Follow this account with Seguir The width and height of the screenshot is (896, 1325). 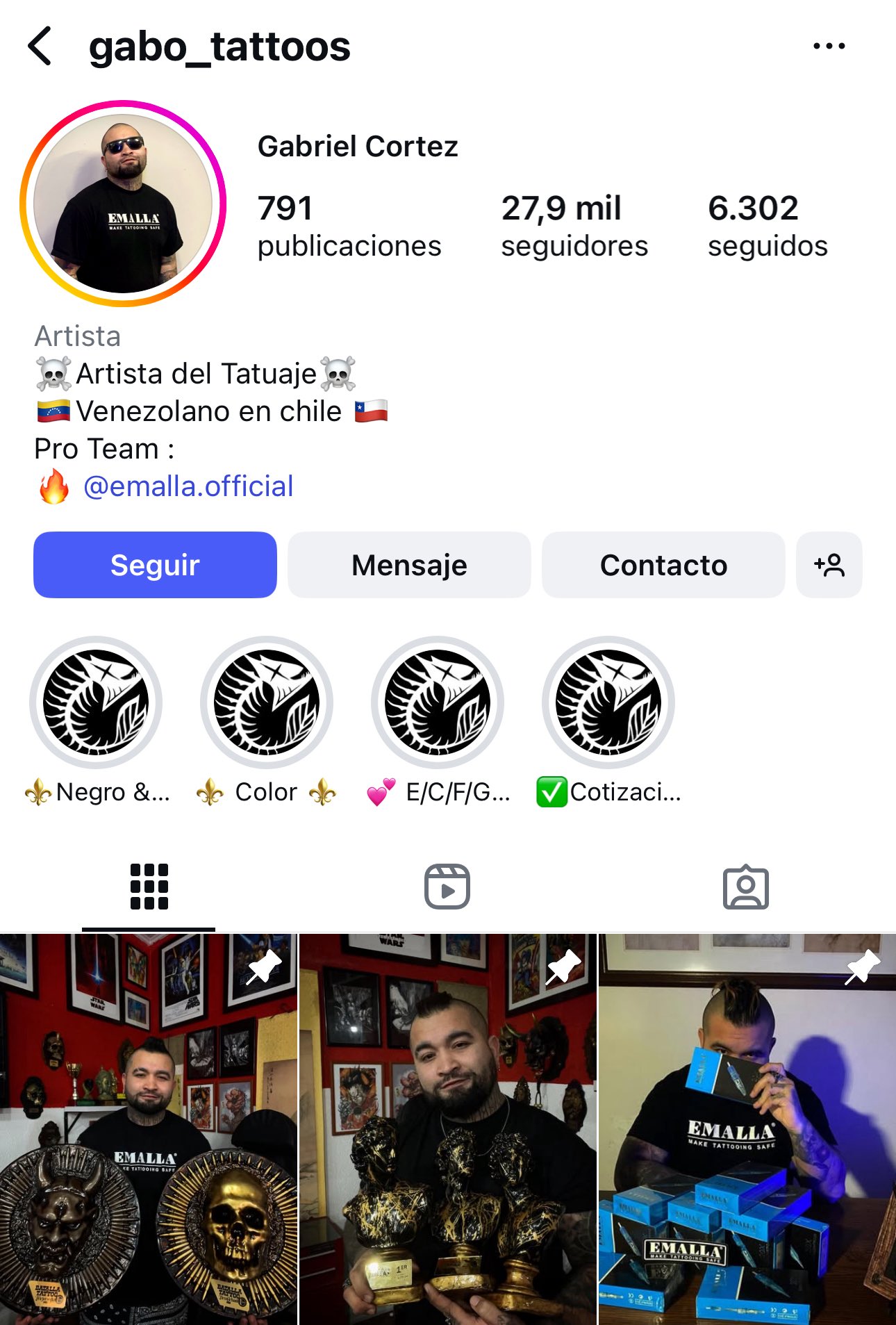tap(155, 565)
